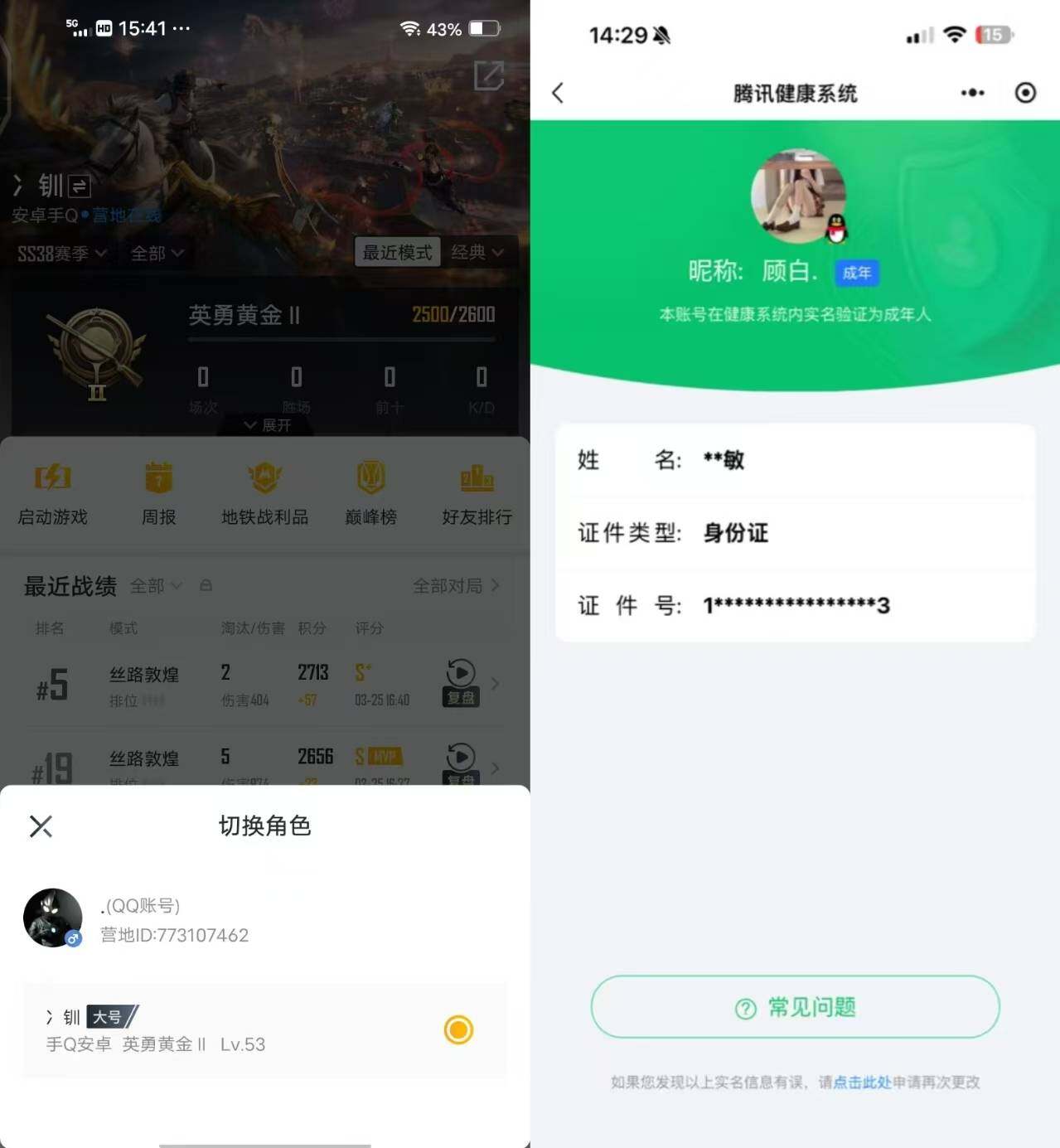This screenshot has width=1060, height=1148.
Task: Tap the 复盘 replay icon for the #5 match
Action: (461, 681)
